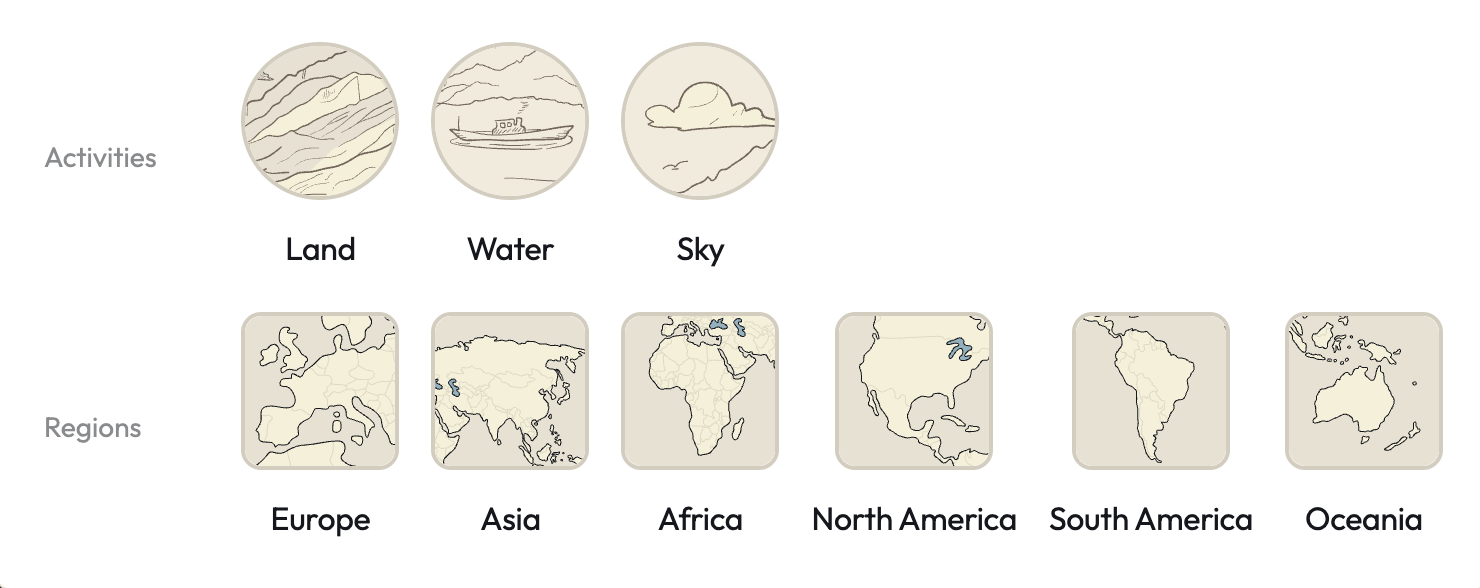Open the Sky activity
This screenshot has width=1480, height=588.
700,120
